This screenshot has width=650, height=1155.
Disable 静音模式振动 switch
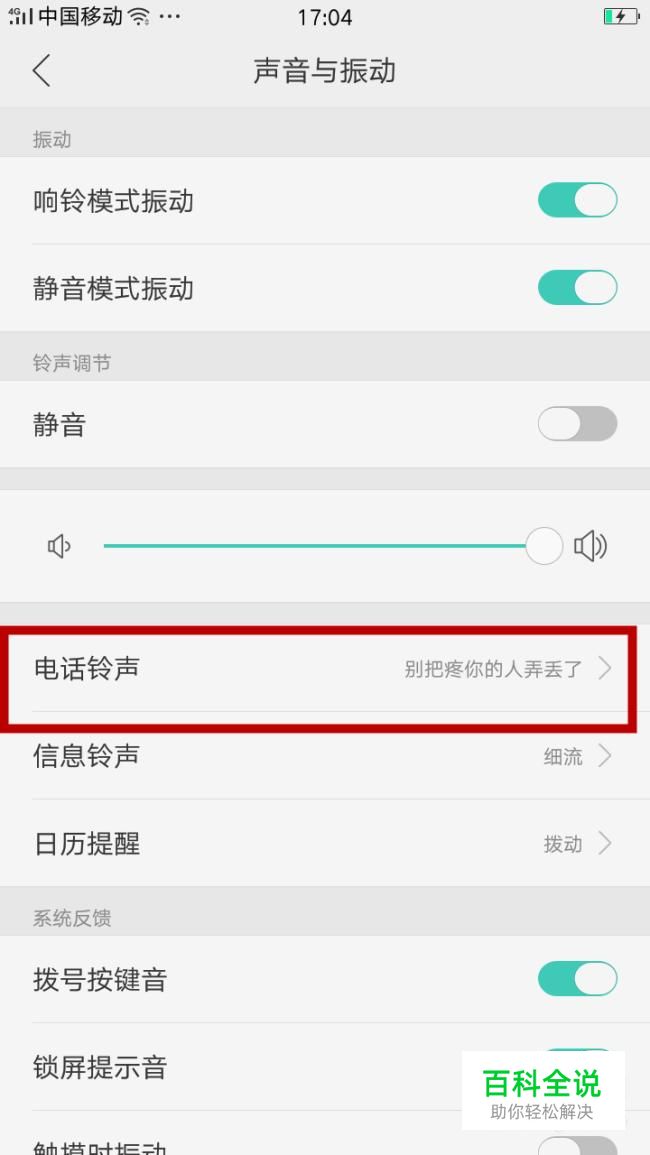pos(577,289)
